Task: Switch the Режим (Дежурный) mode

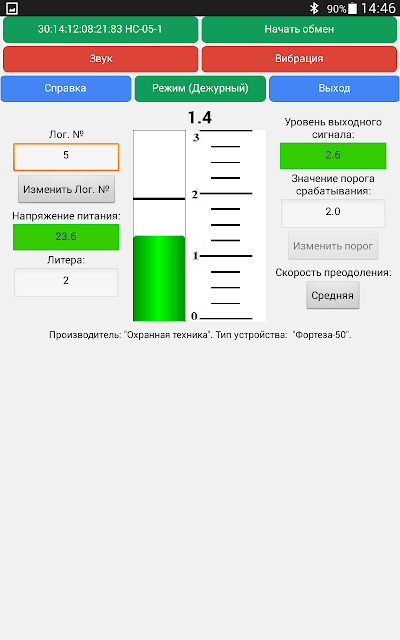Action: tap(200, 88)
